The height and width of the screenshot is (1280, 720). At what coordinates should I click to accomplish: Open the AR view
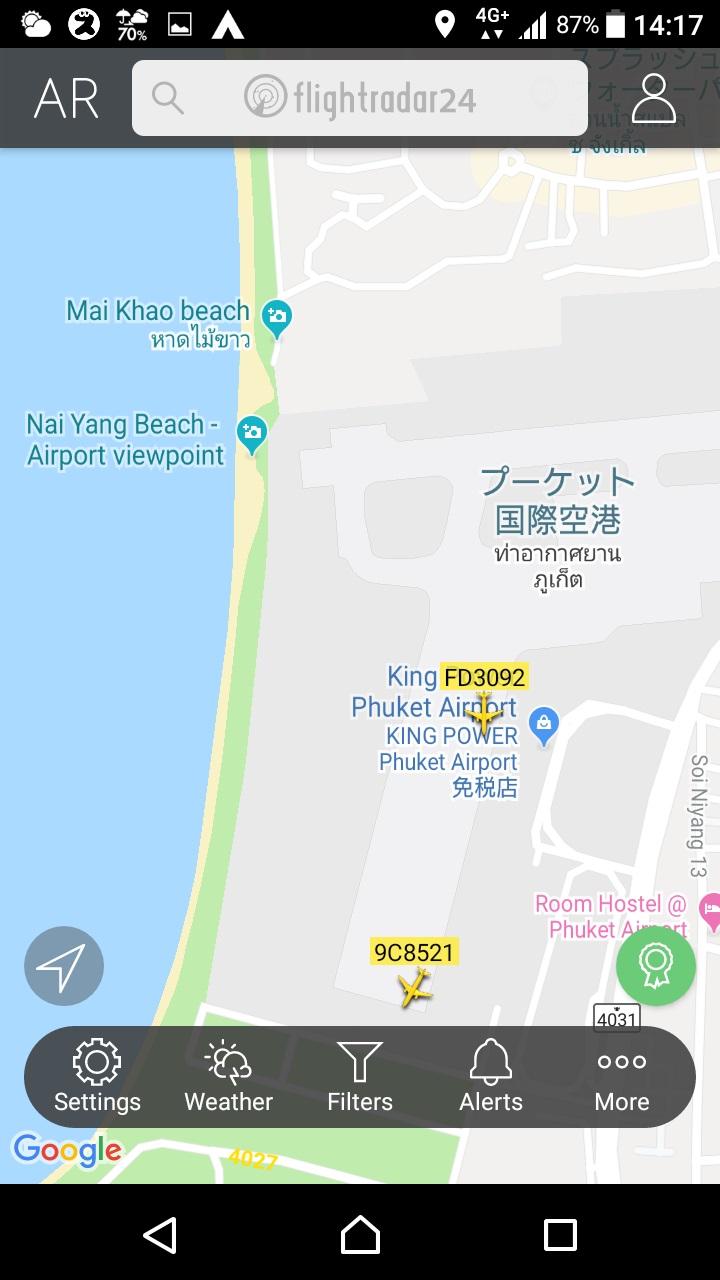tap(66, 99)
